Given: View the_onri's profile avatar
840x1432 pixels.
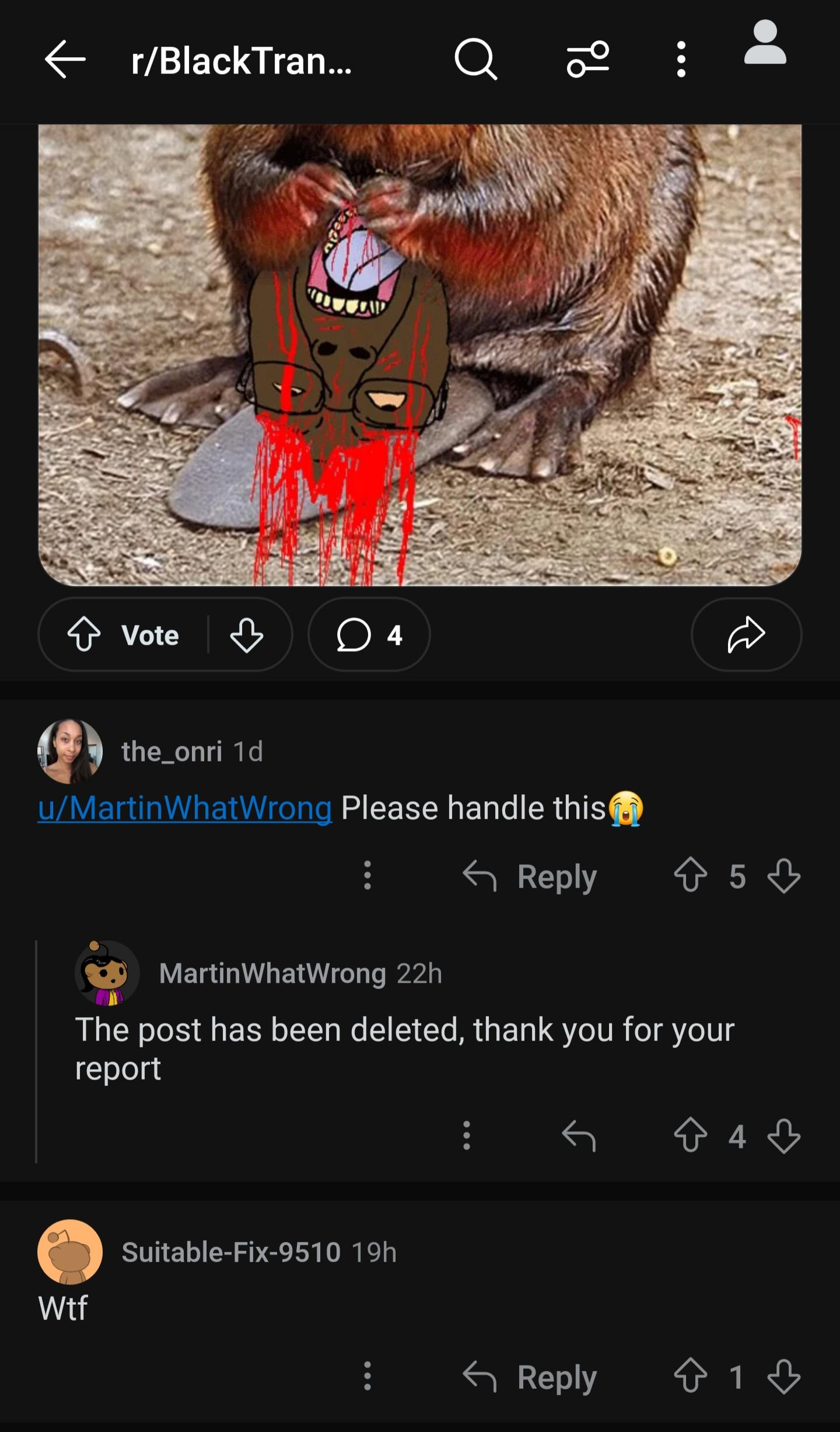Looking at the screenshot, I should (x=70, y=752).
